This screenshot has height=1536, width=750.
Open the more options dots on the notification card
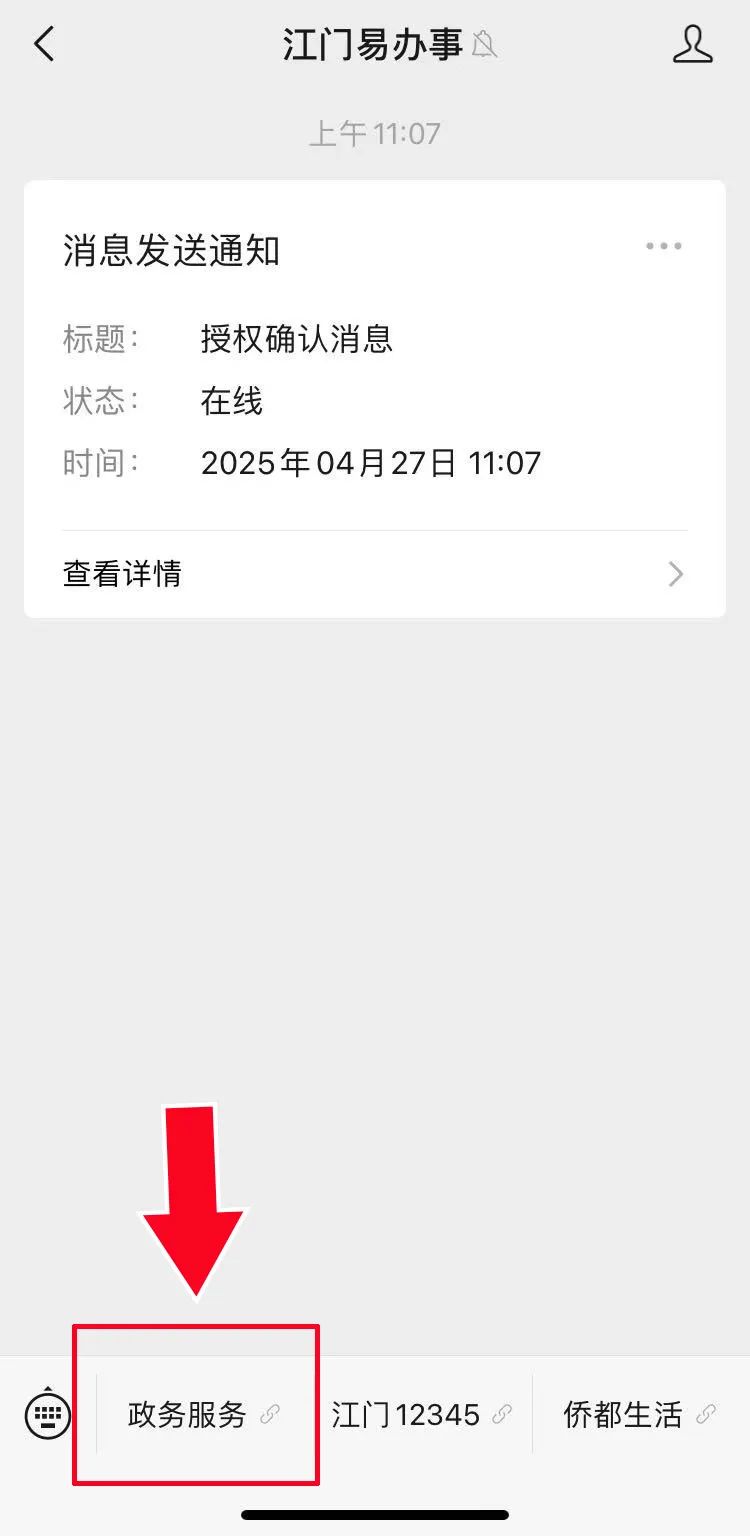[664, 246]
